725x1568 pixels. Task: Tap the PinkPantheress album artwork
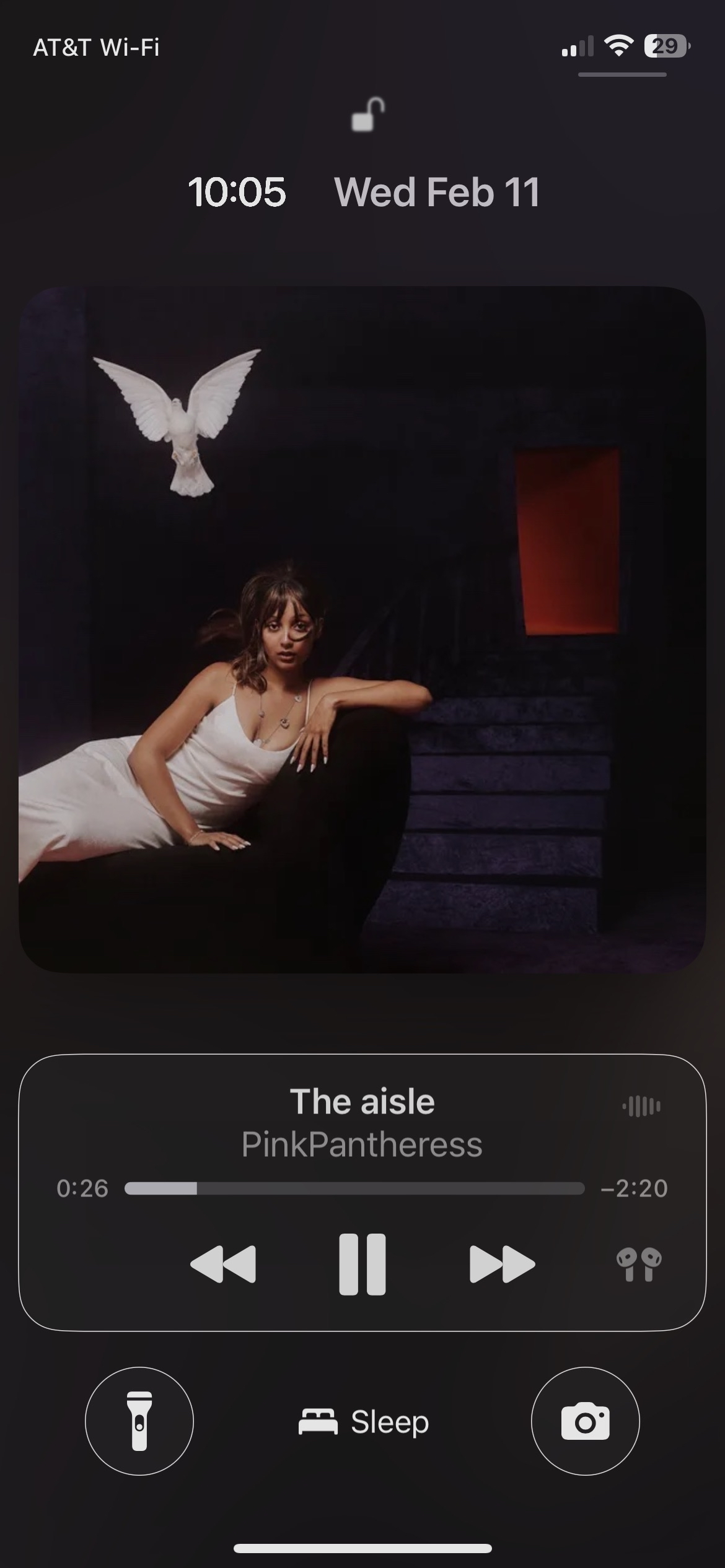click(x=362, y=629)
